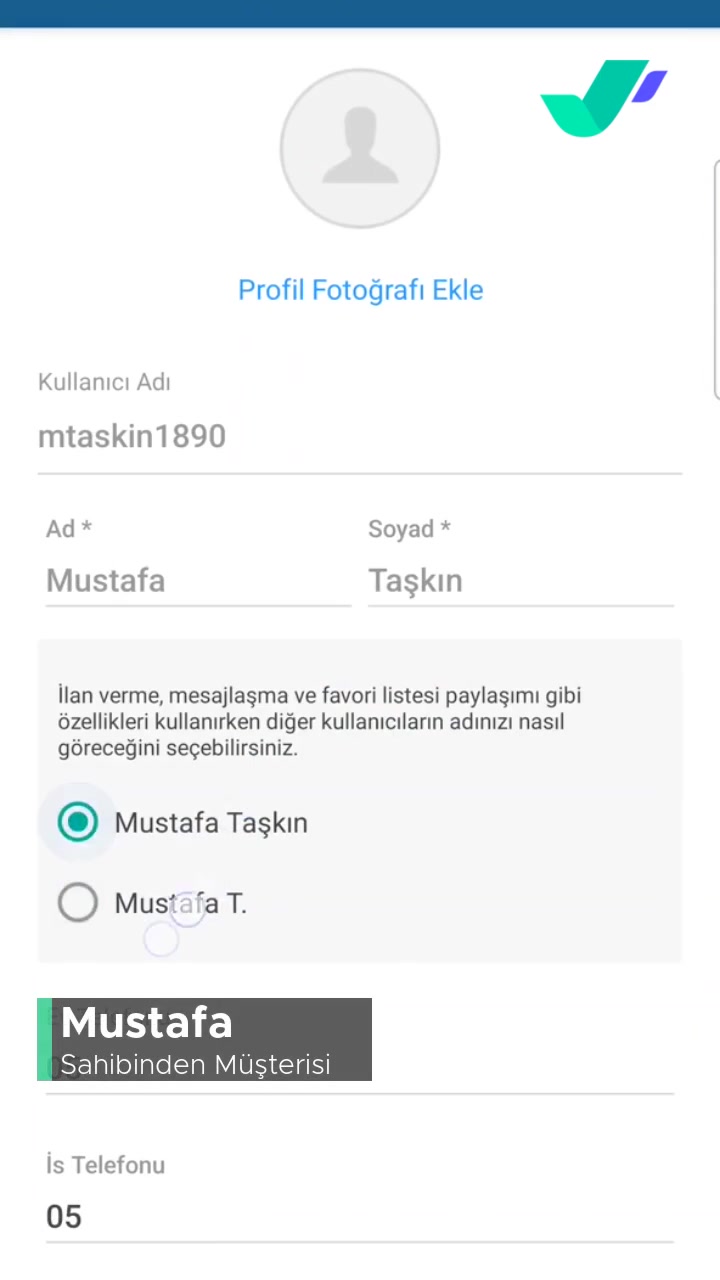Select the Kullanıcı Adı section header
The image size is (720, 1280).
tap(104, 382)
